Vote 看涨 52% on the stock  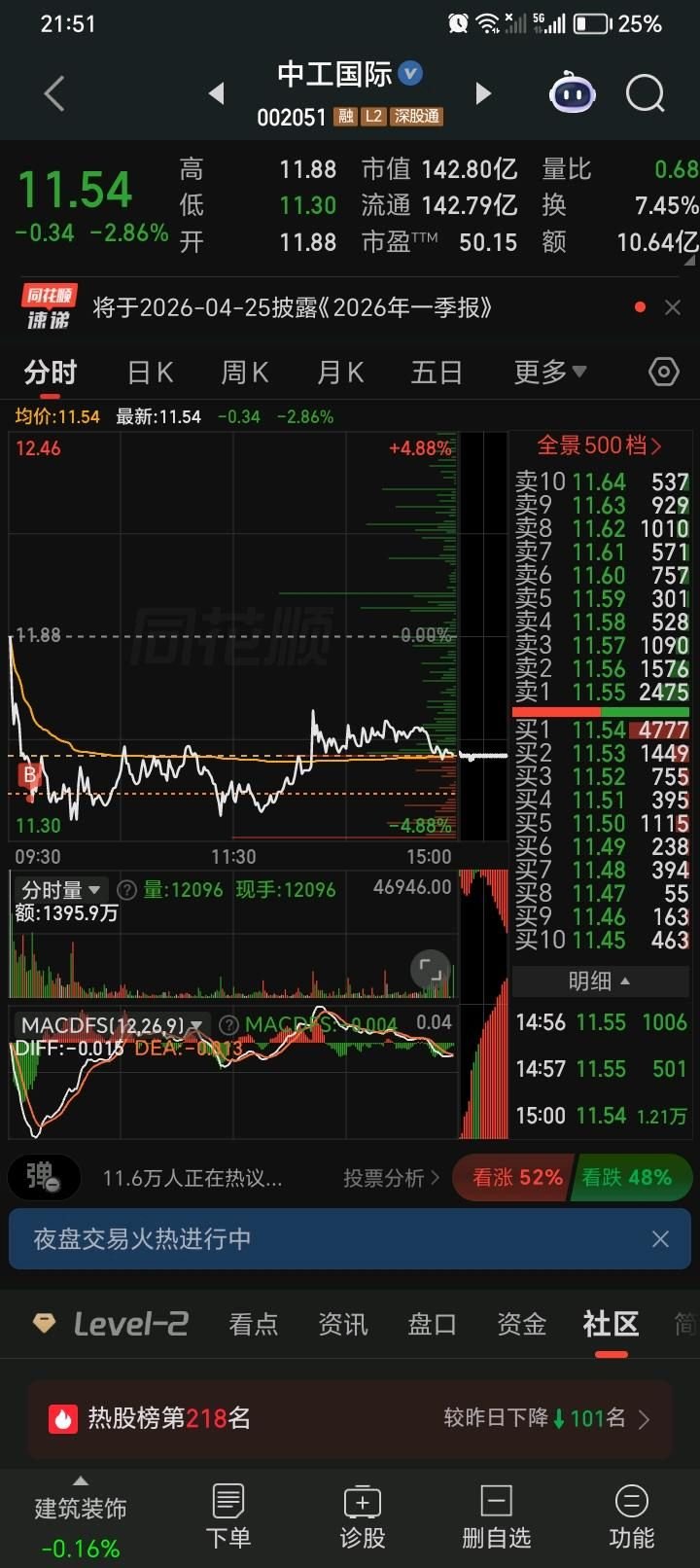(515, 1177)
